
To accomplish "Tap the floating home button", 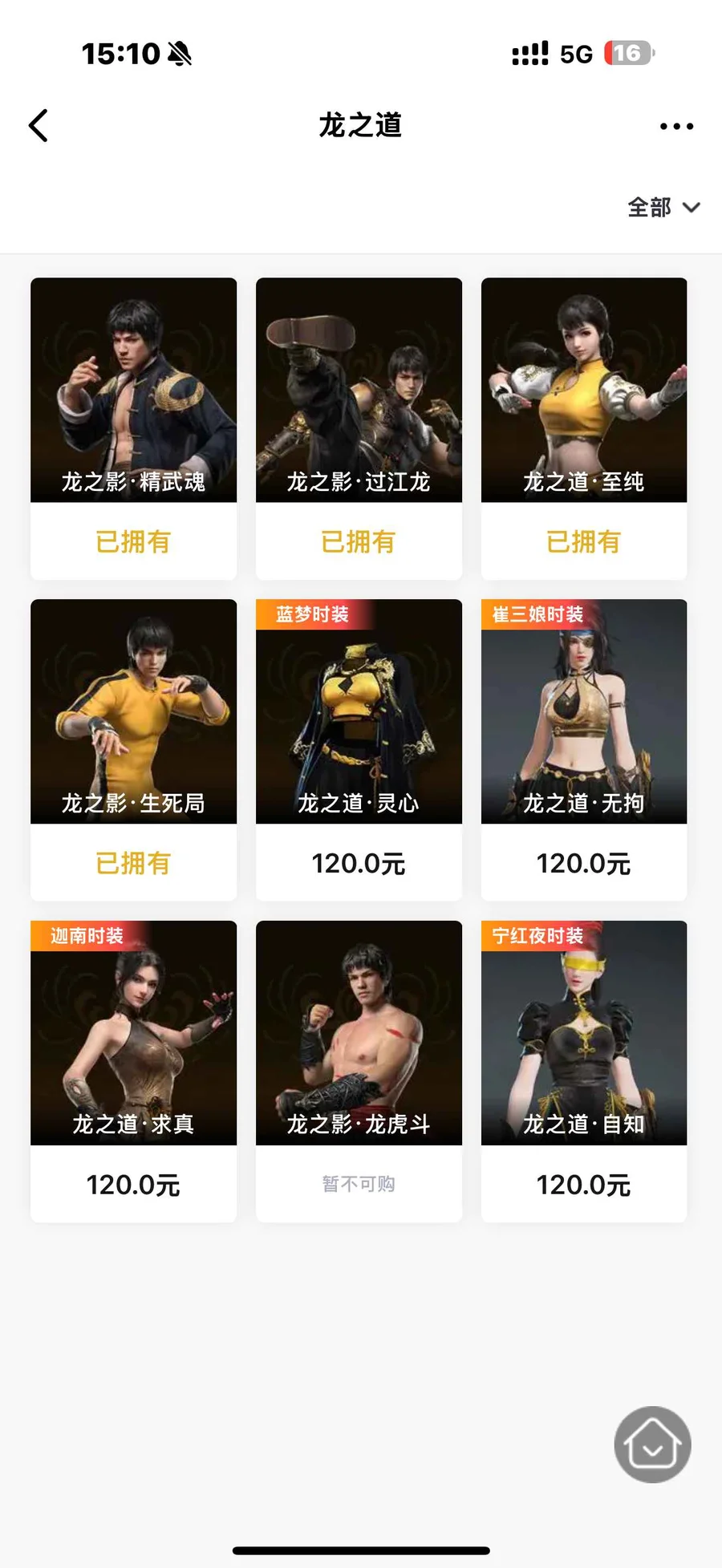I will pyautogui.click(x=652, y=1444).
